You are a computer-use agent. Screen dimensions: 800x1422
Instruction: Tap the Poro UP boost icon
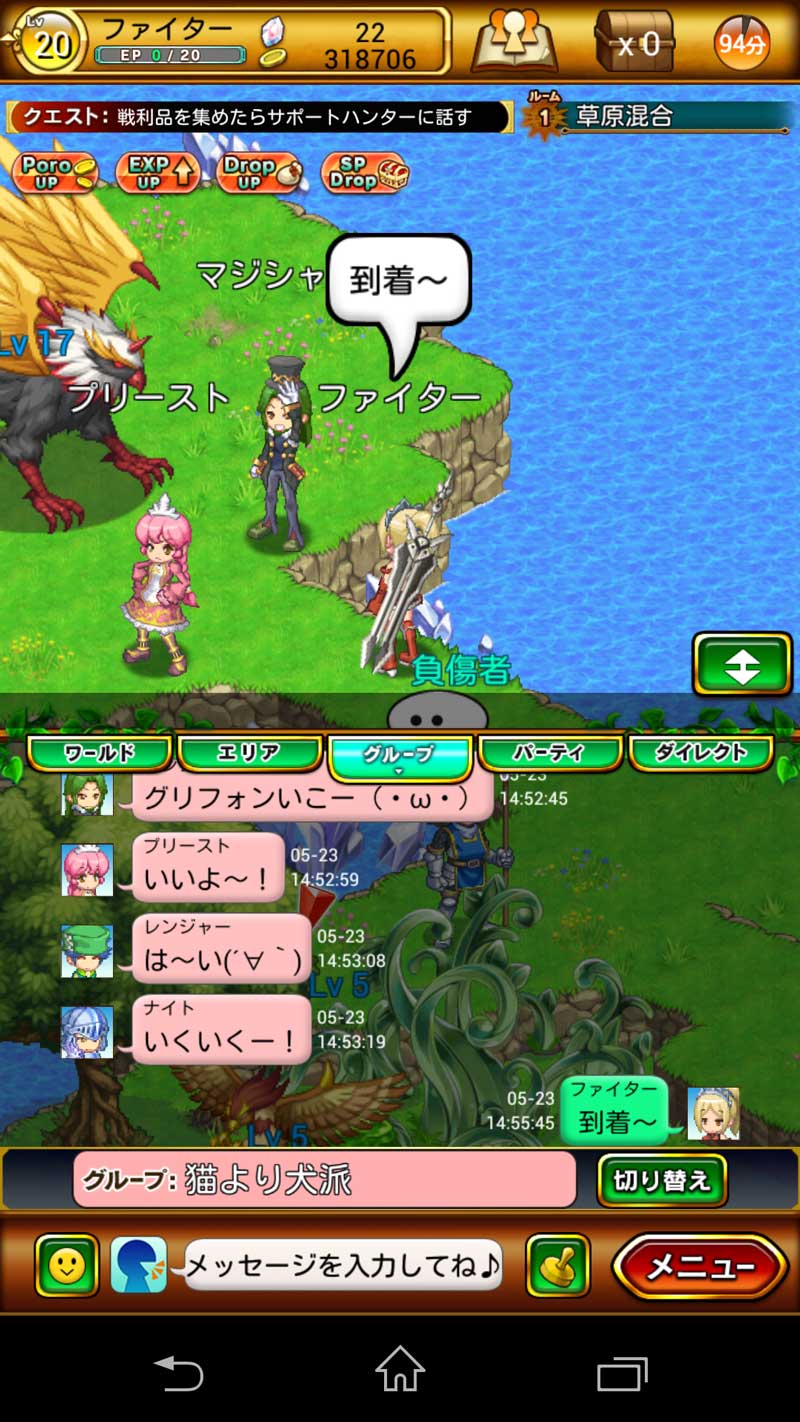pyautogui.click(x=55, y=173)
